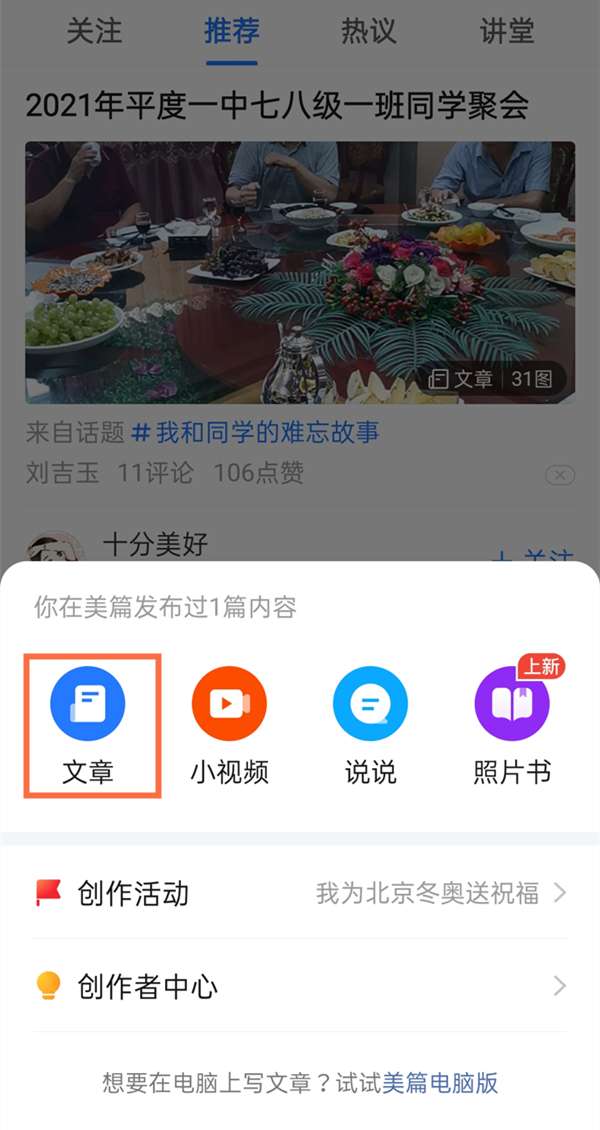Open the 同学聚会 article photo
The width and height of the screenshot is (600, 1130).
pyautogui.click(x=300, y=272)
